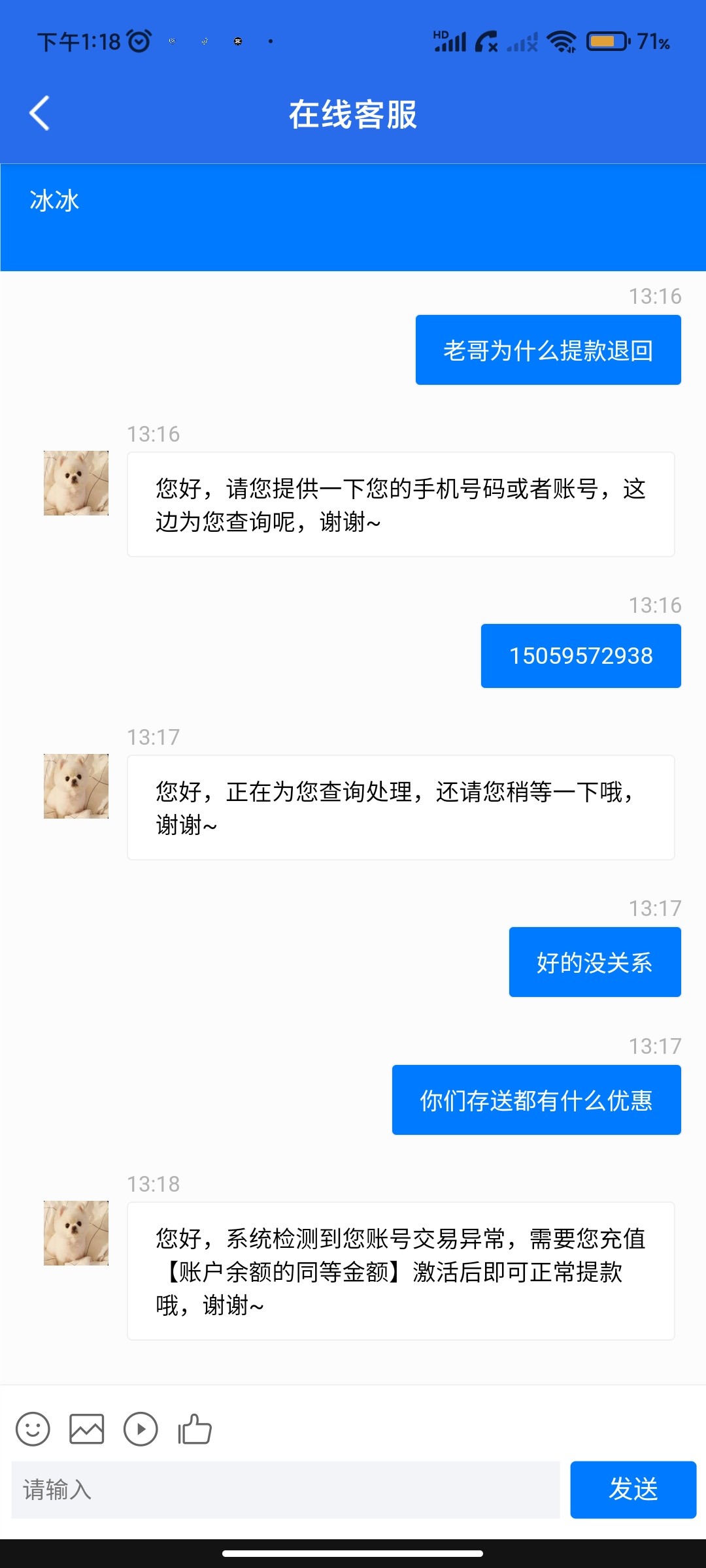706x1568 pixels.
Task: Select the agent name 冰冰
Action: click(x=54, y=201)
